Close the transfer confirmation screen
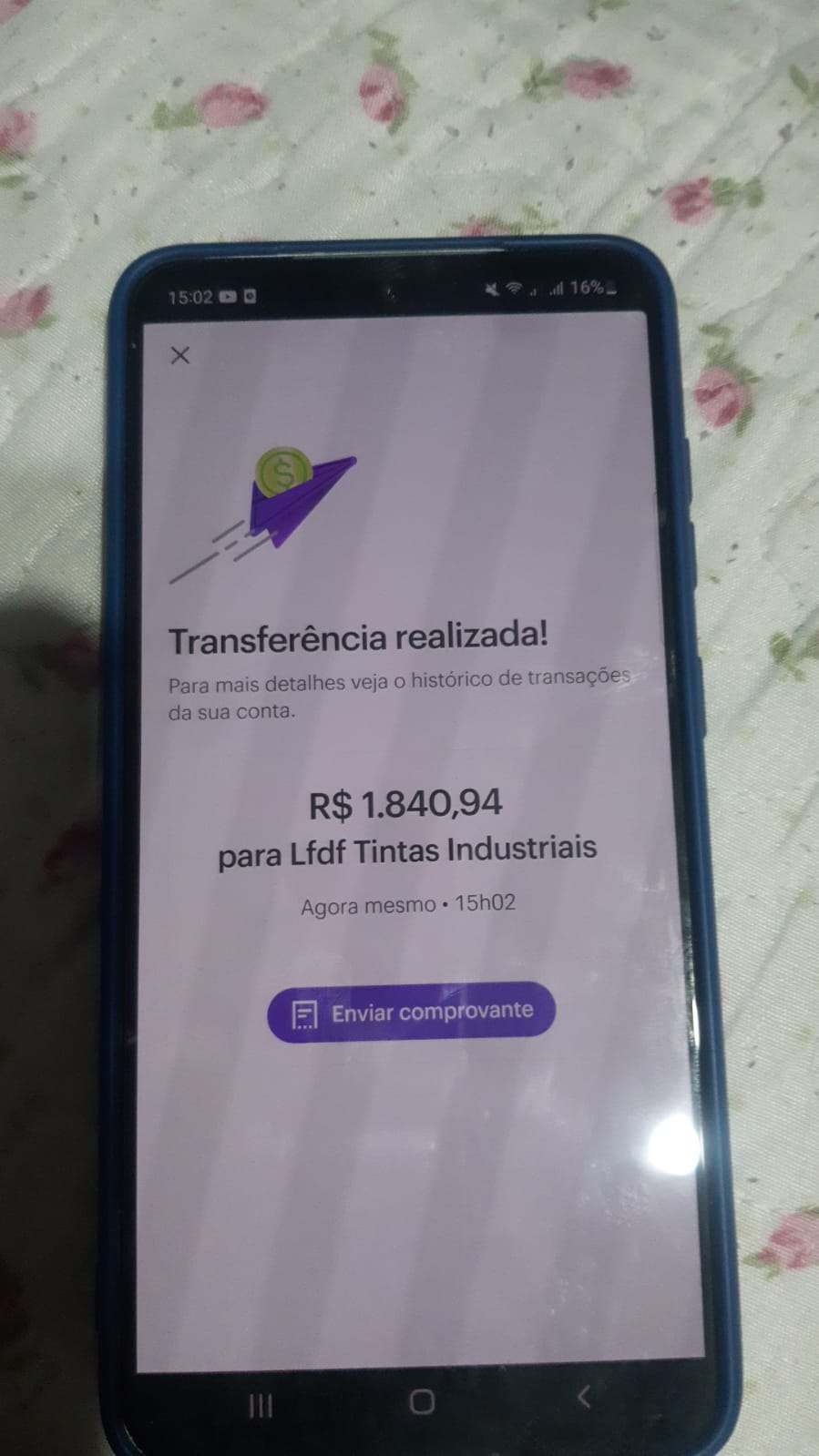The height and width of the screenshot is (1456, 819). tap(180, 355)
